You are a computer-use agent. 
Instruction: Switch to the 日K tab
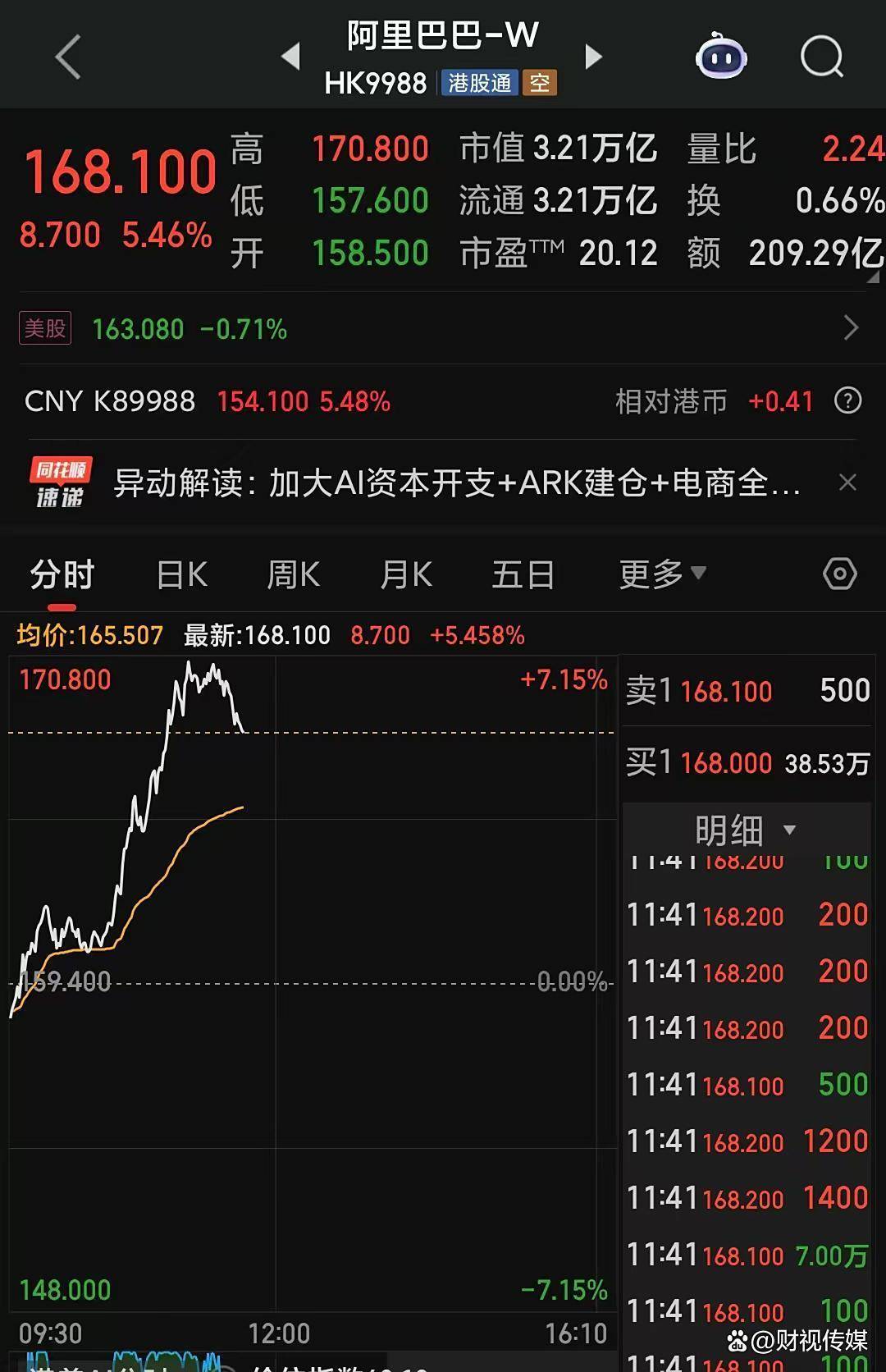pyautogui.click(x=180, y=574)
